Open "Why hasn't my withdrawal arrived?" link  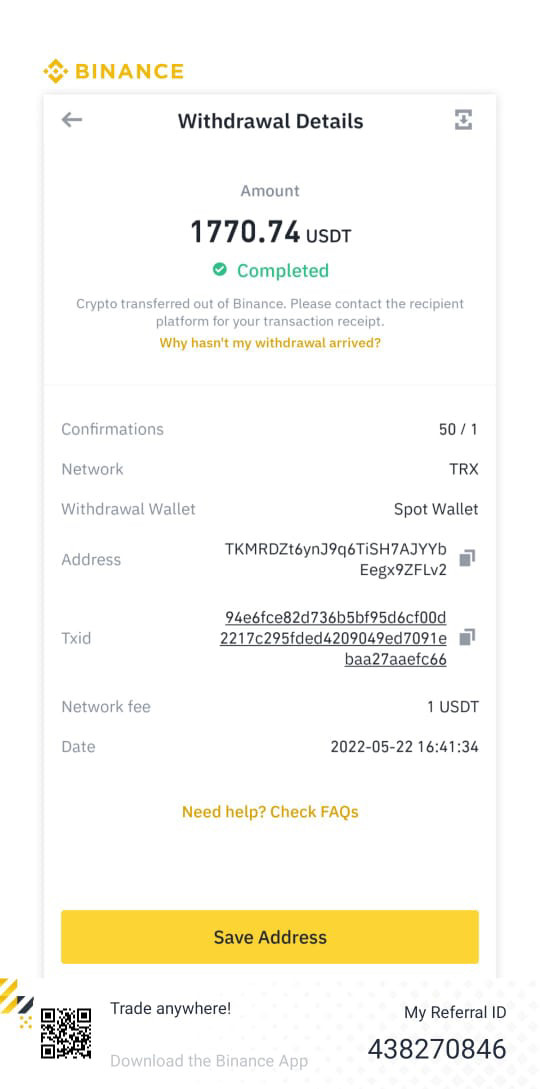point(270,342)
